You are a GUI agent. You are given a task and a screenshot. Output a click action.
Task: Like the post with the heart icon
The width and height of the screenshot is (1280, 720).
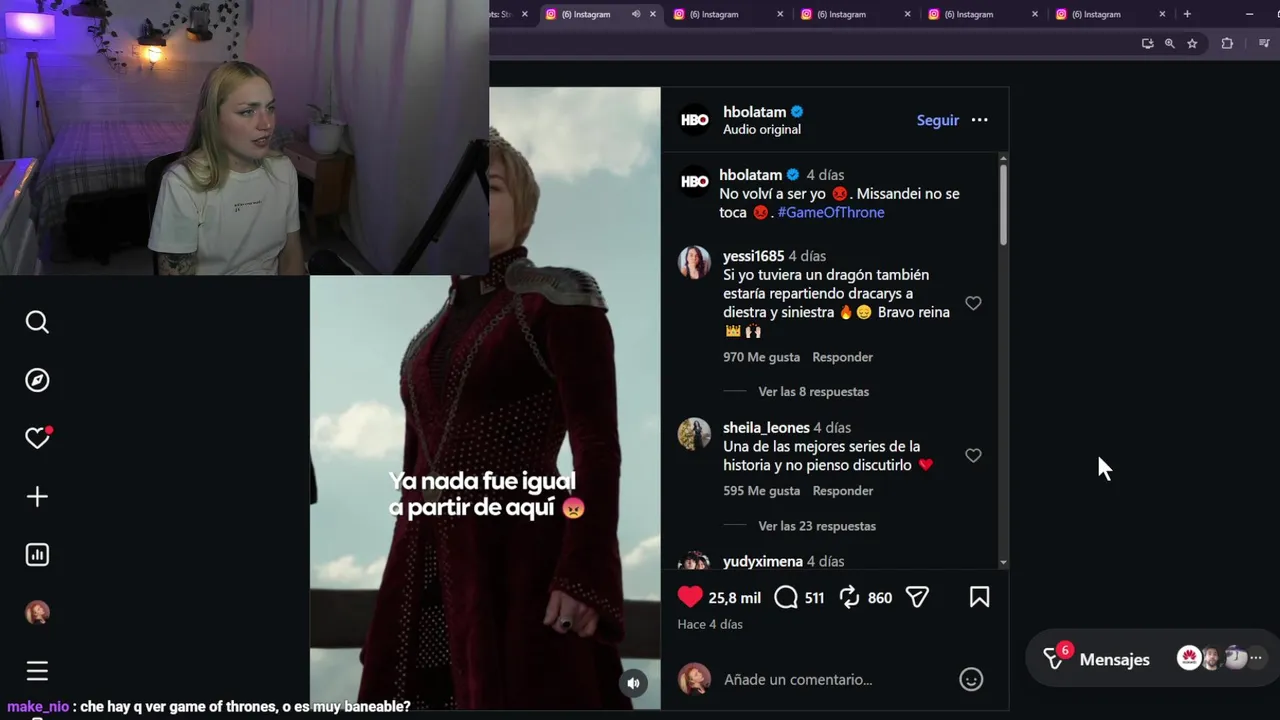(690, 597)
